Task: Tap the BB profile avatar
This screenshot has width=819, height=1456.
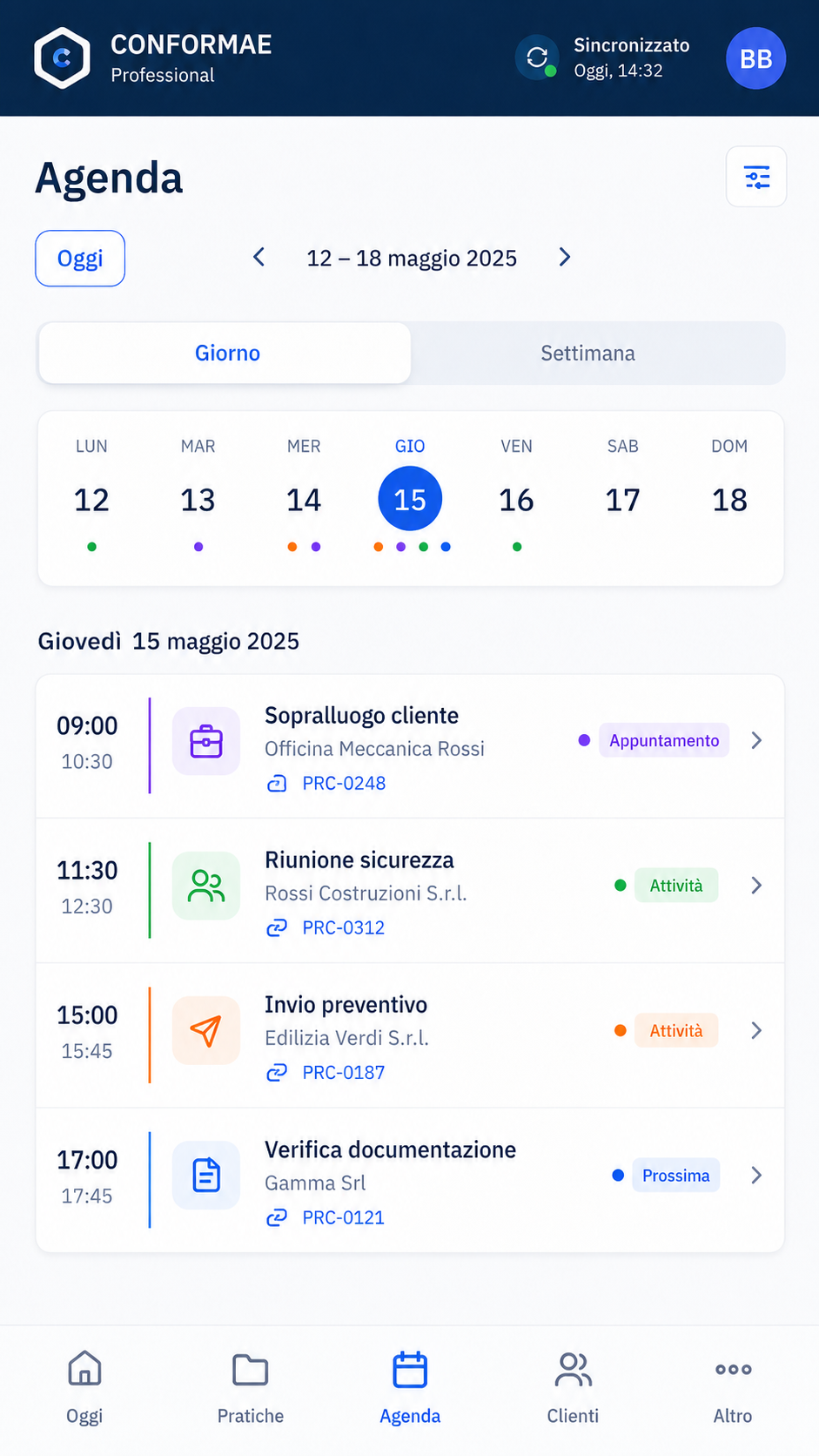Action: [x=755, y=58]
